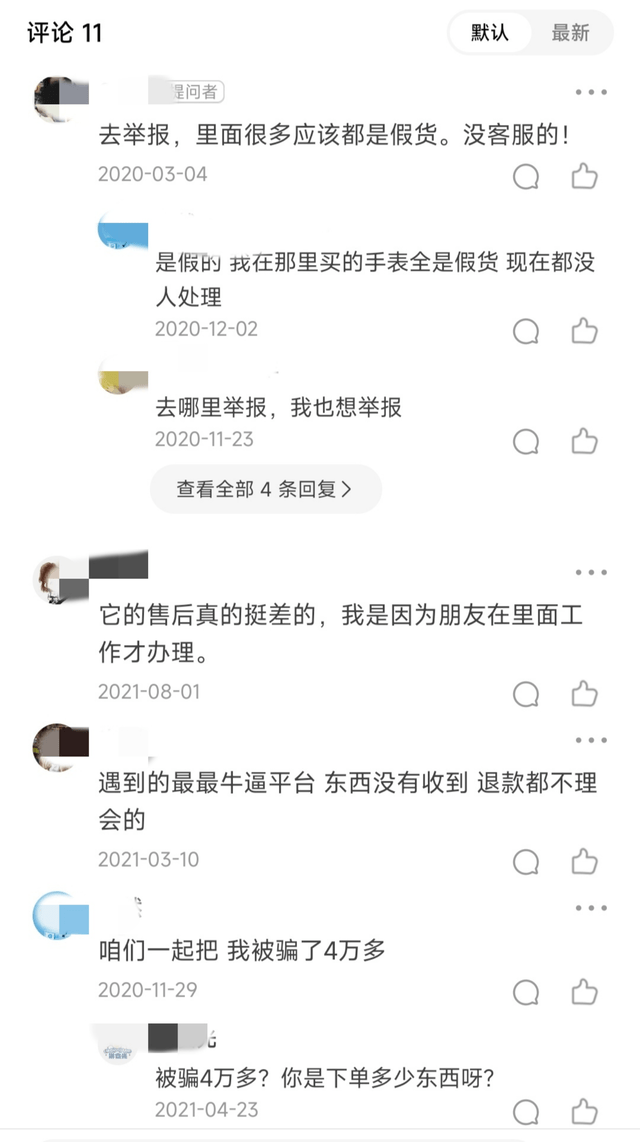Open more options on the 去举报 comment
The width and height of the screenshot is (640, 1142).
coord(591,92)
